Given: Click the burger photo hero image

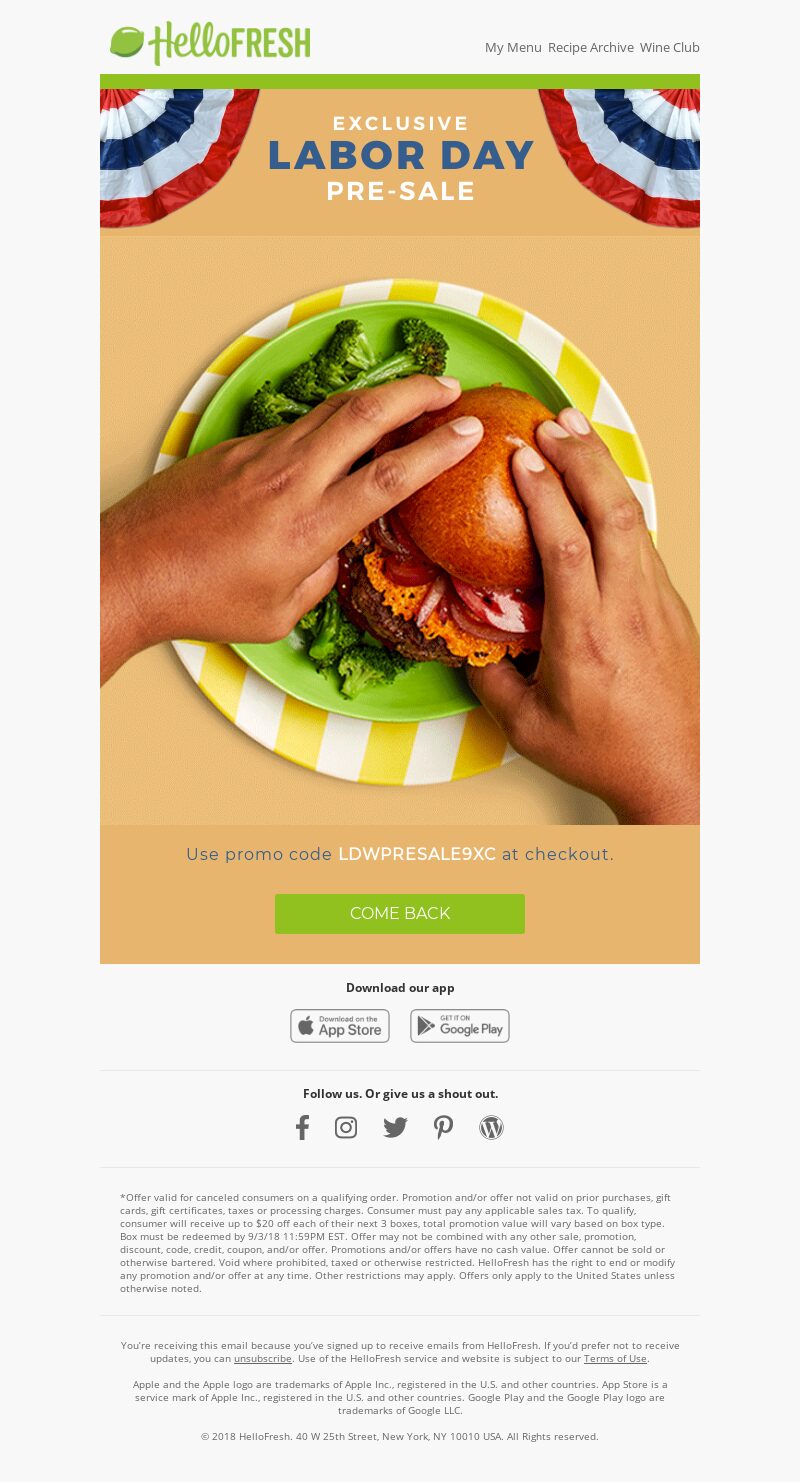Looking at the screenshot, I should (400, 525).
